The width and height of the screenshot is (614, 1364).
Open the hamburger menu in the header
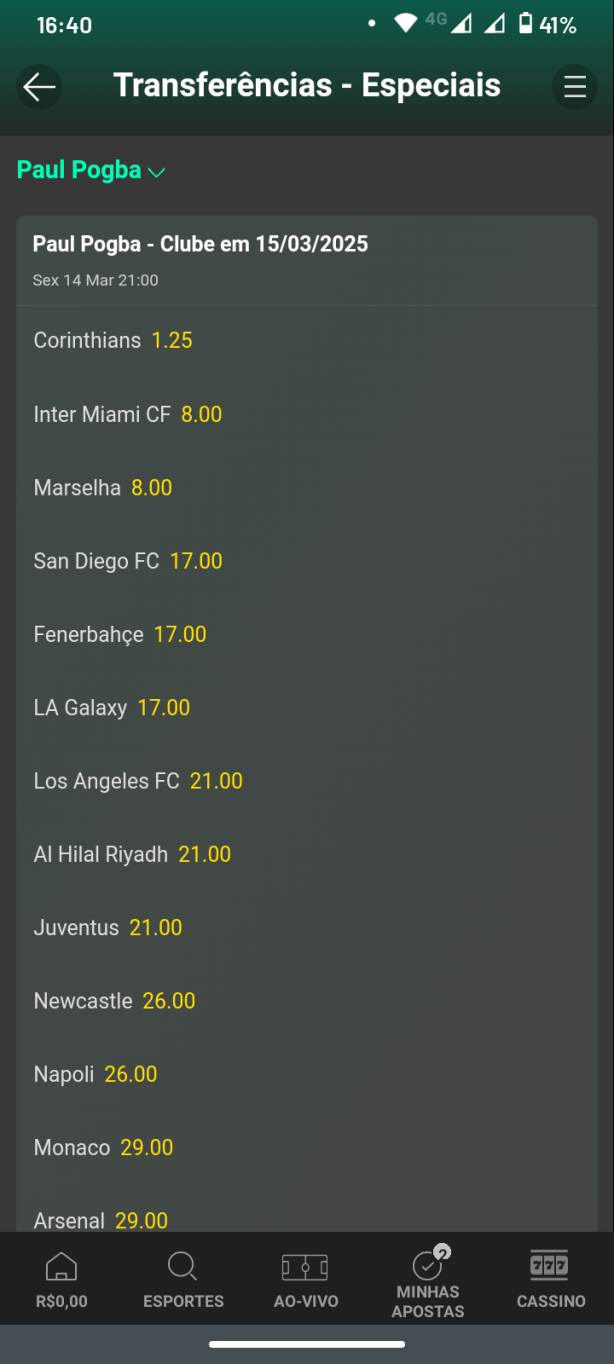[x=574, y=87]
